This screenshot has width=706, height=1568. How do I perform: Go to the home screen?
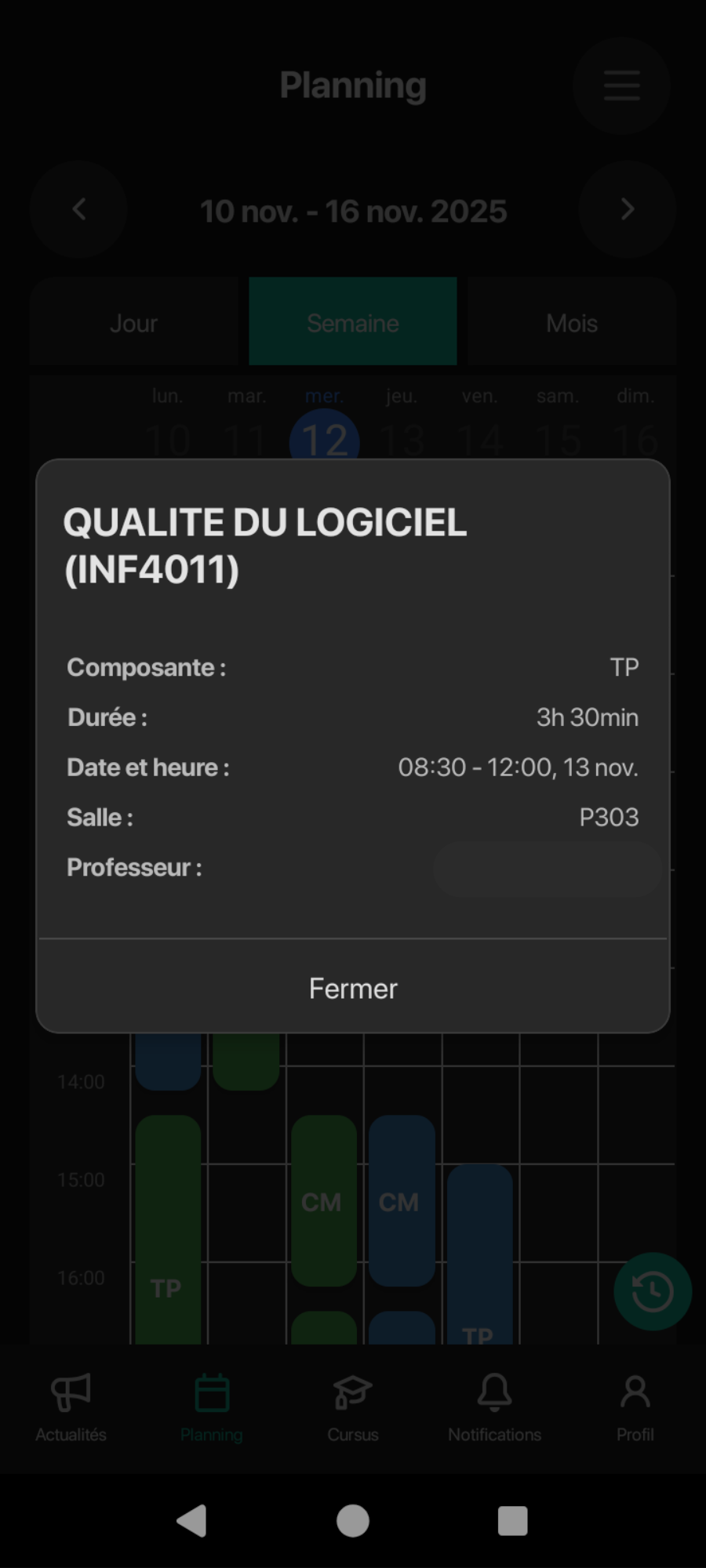[x=353, y=1521]
